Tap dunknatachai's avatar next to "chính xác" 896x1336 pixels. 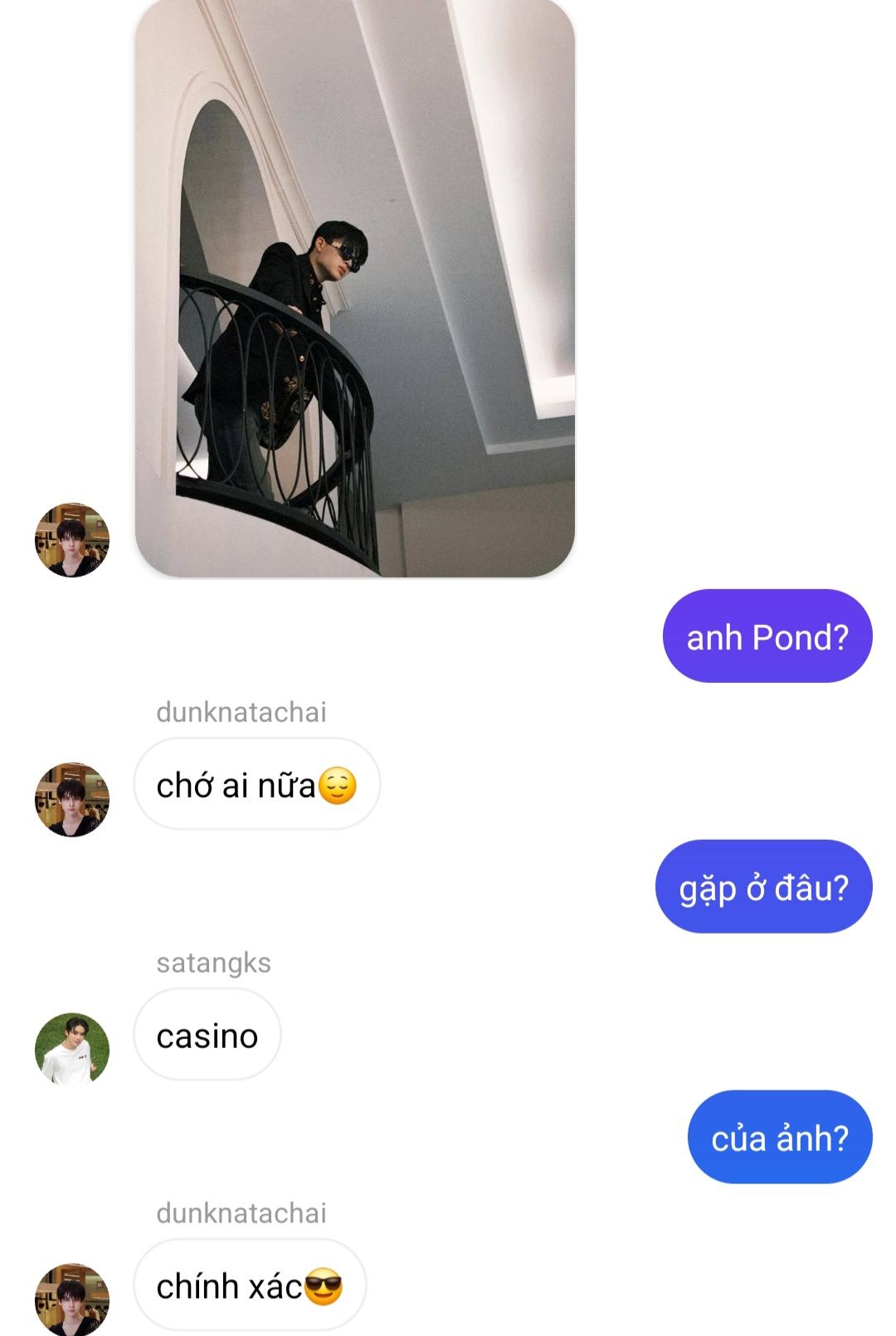(72, 1299)
